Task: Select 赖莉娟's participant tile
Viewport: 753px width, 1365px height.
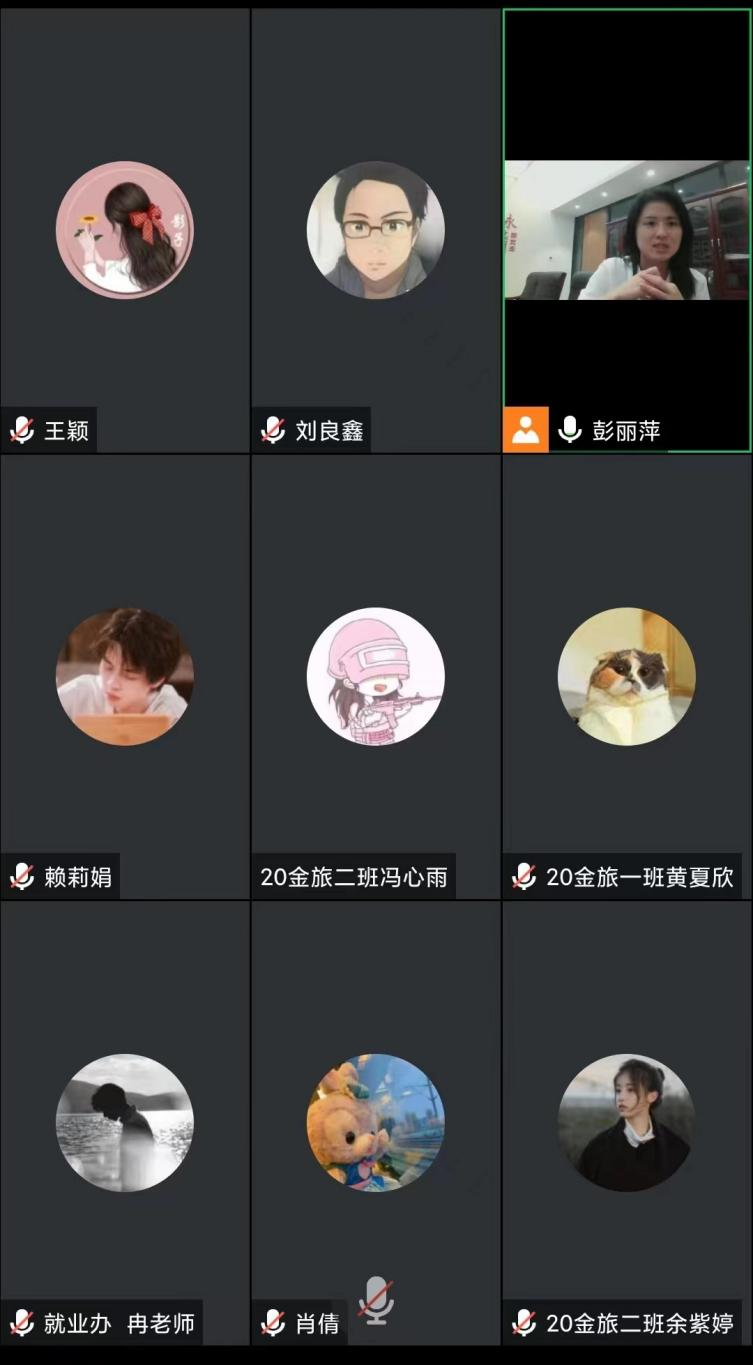Action: coord(125,676)
